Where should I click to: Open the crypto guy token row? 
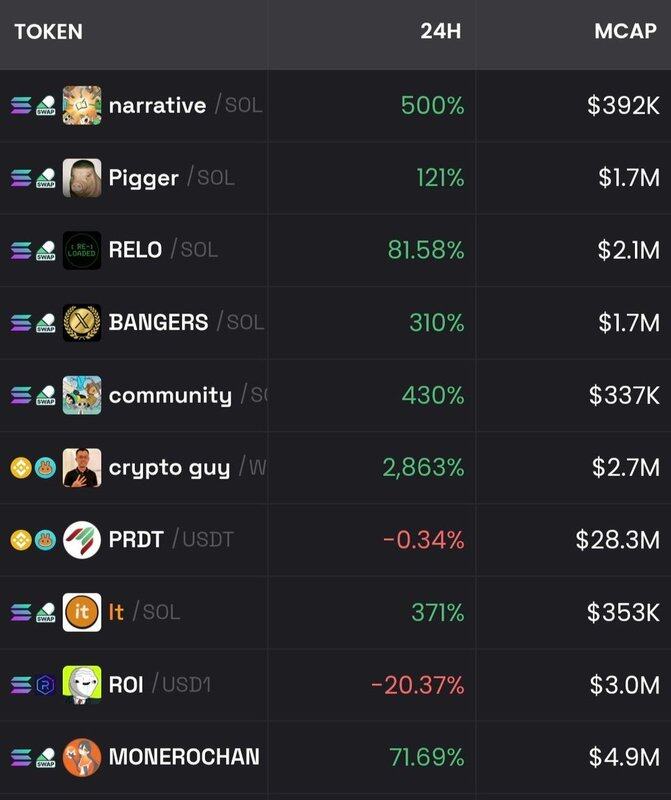tap(169, 467)
